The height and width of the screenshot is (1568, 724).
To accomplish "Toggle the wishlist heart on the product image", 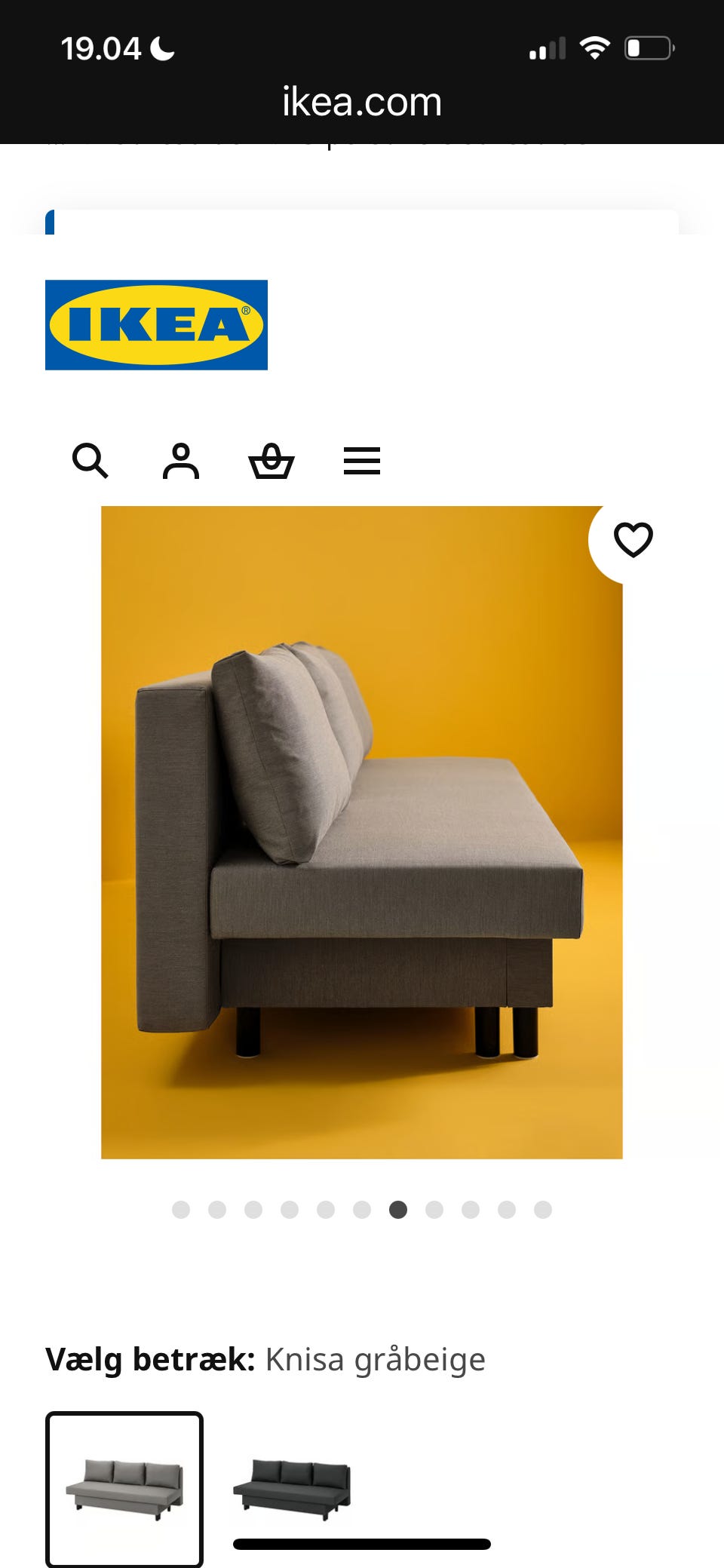I will pyautogui.click(x=632, y=541).
